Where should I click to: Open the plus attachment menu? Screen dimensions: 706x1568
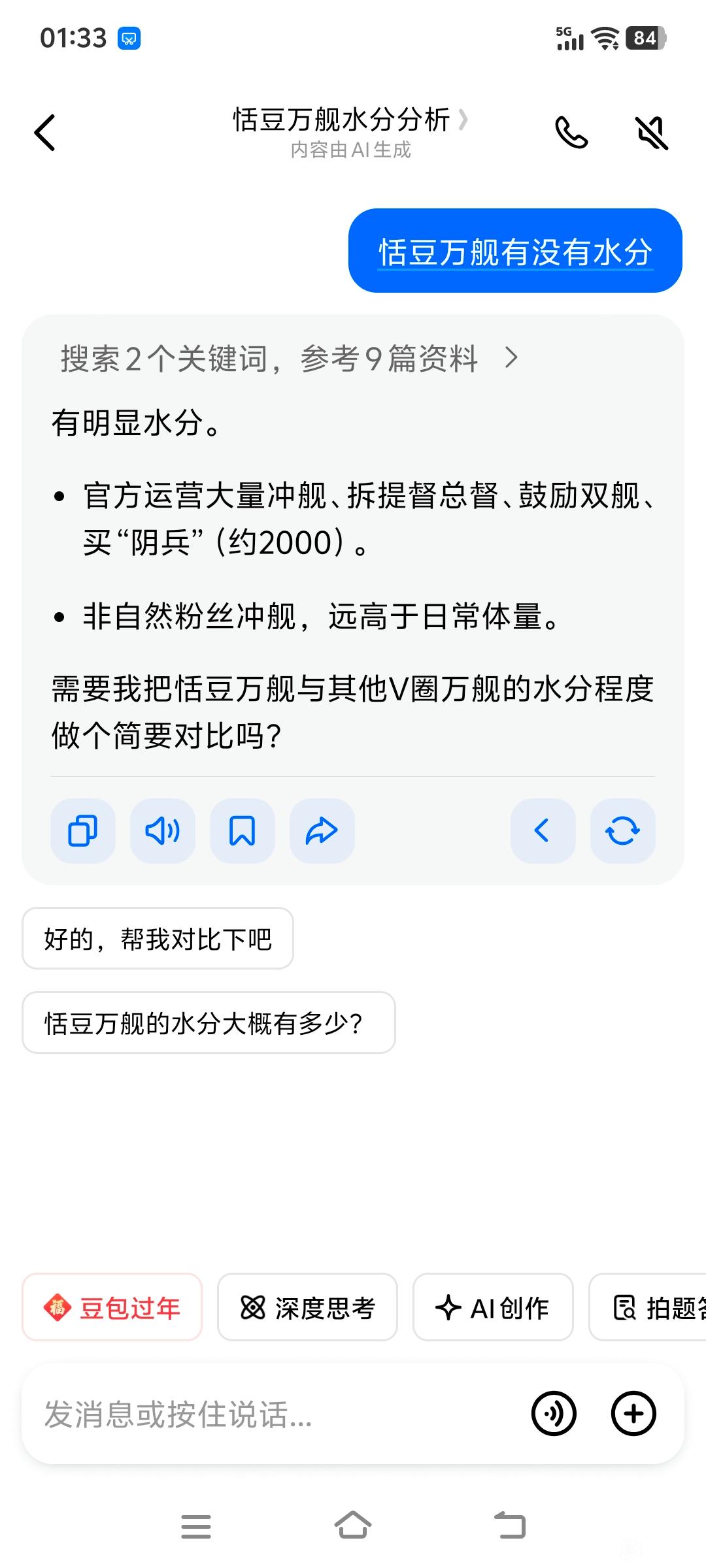pos(633,1414)
